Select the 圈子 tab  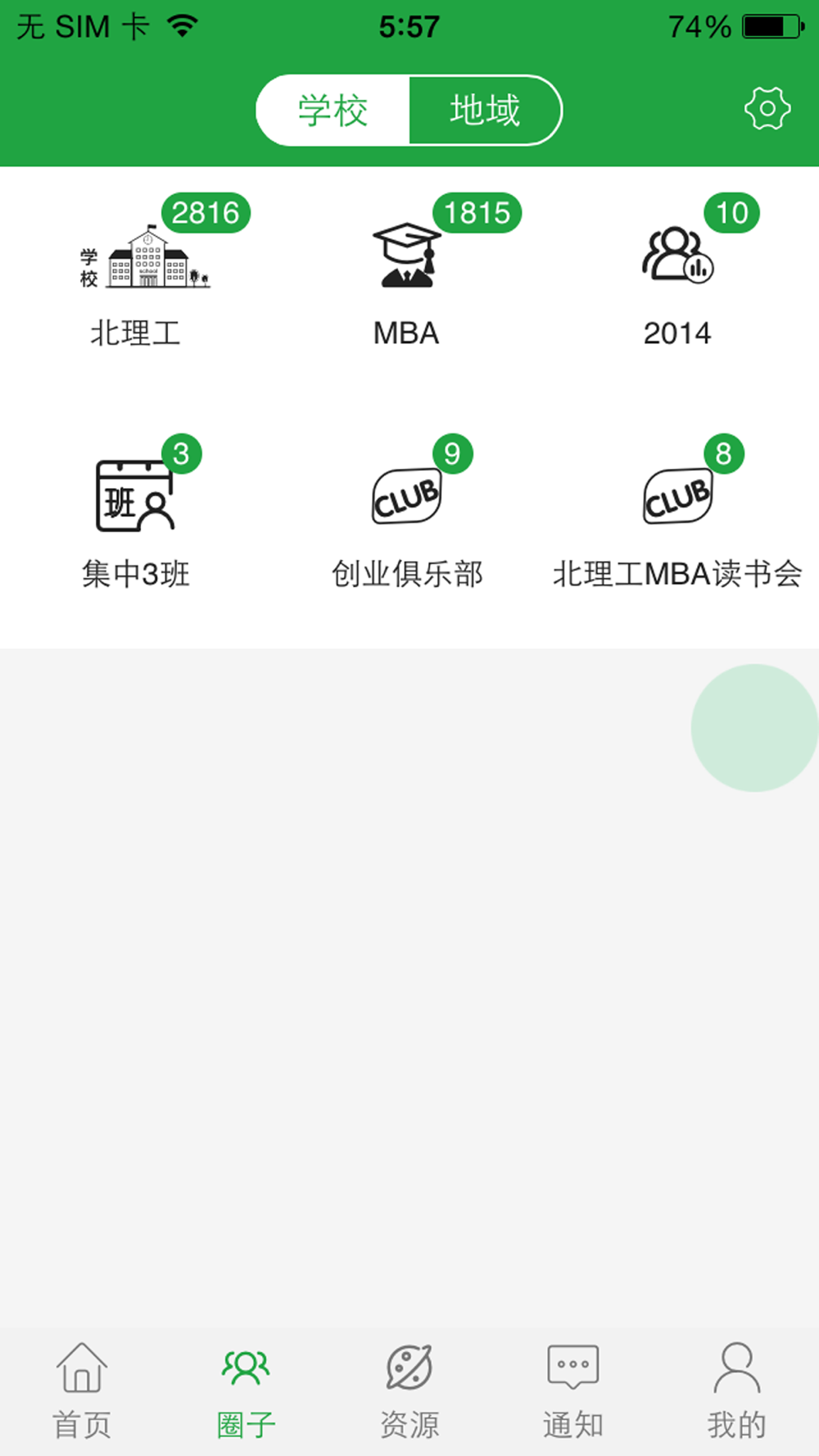click(x=246, y=1391)
